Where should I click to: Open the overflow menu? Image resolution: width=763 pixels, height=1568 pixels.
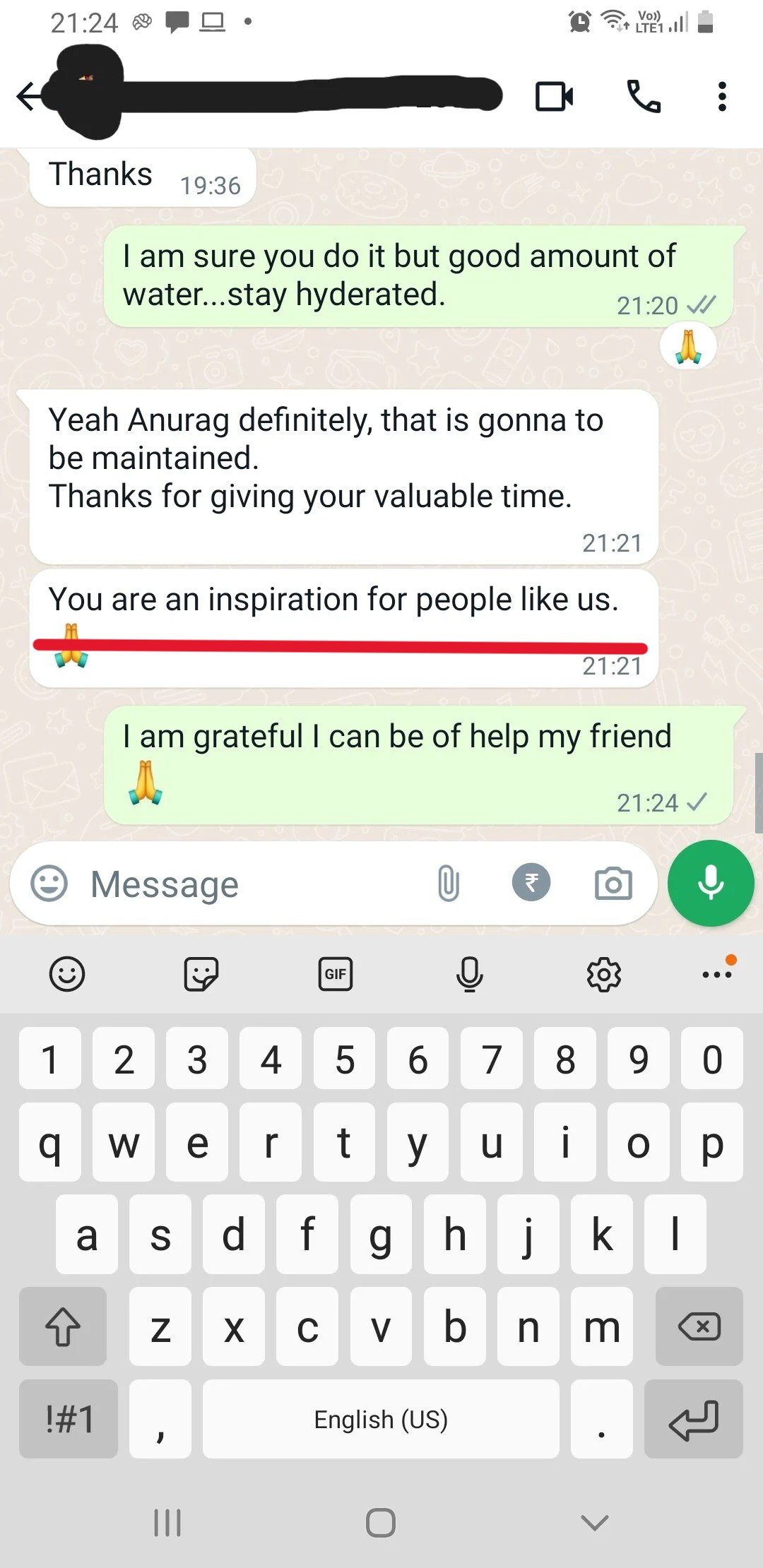(721, 97)
